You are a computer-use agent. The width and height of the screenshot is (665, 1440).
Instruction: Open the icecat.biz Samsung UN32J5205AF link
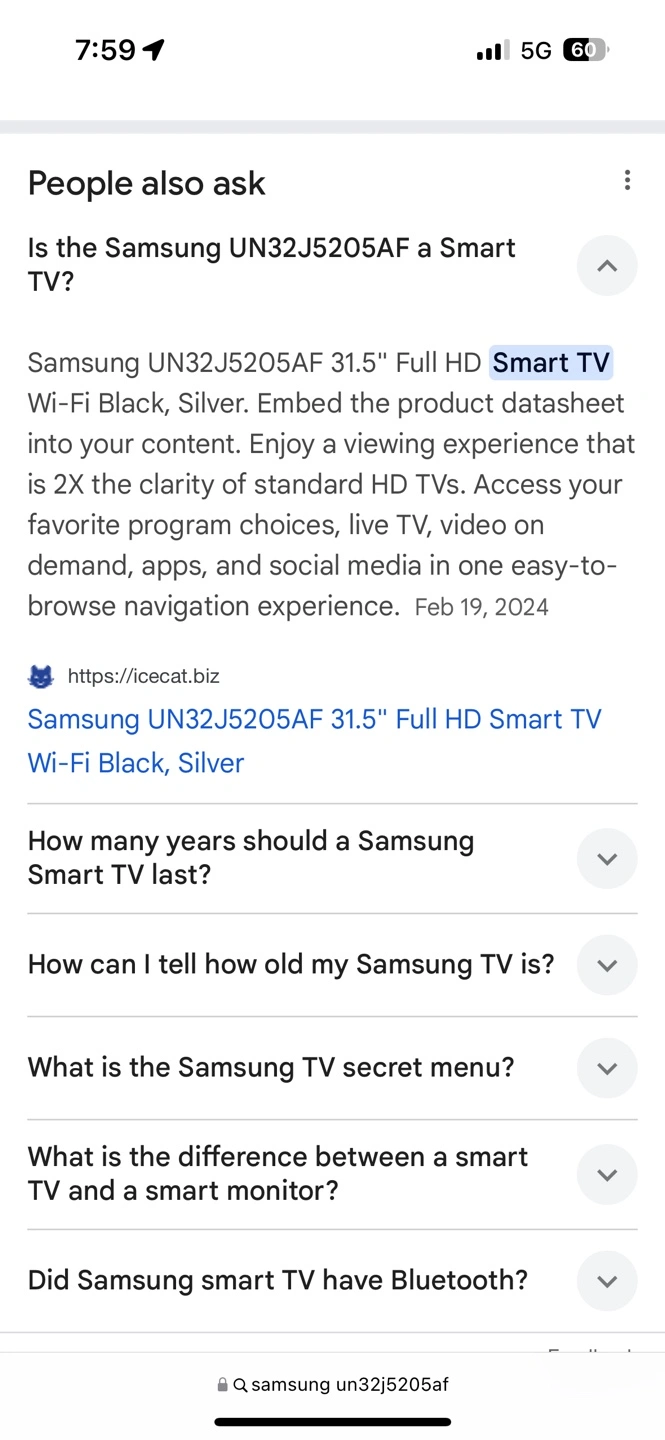[x=314, y=740]
